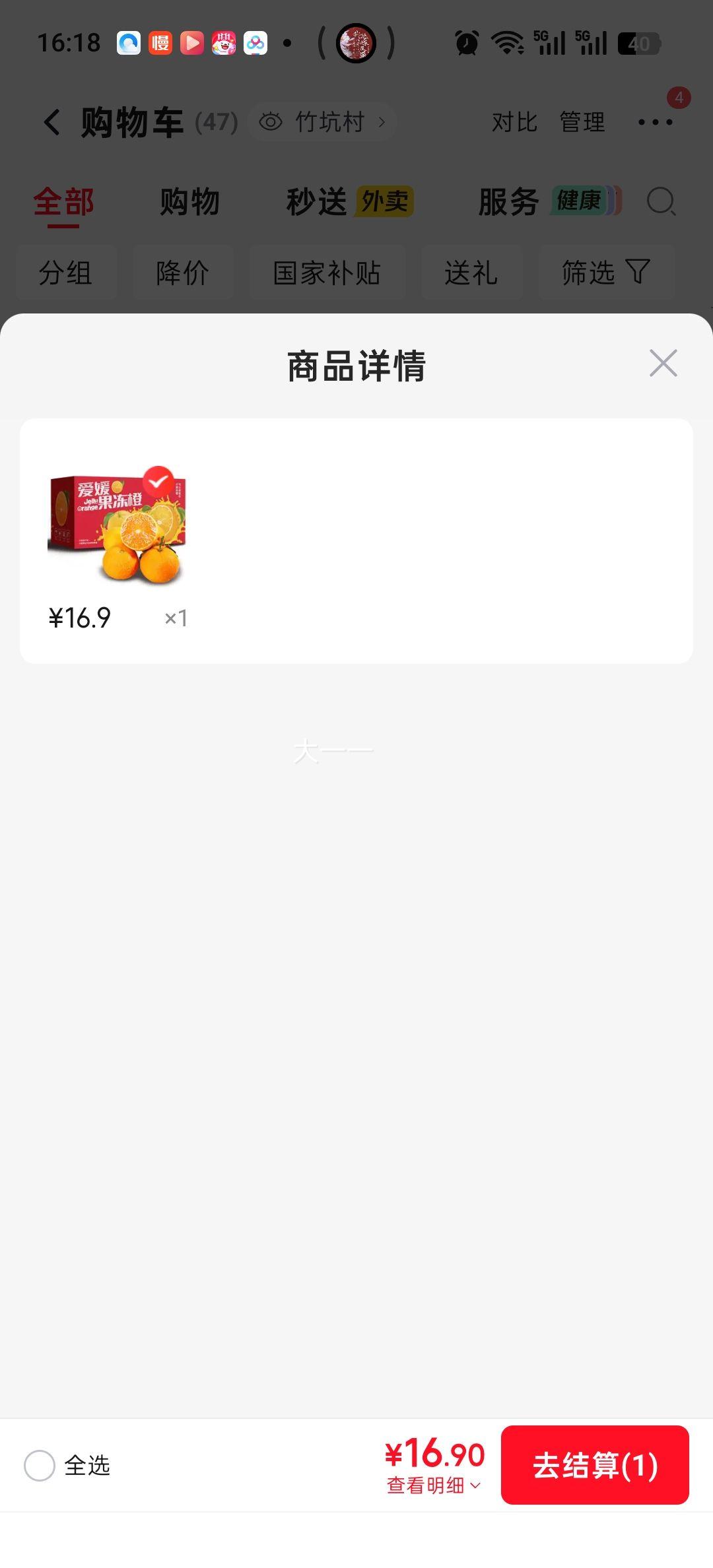Expand 查看明细 price breakdown
The image size is (713, 1568).
[x=434, y=1486]
